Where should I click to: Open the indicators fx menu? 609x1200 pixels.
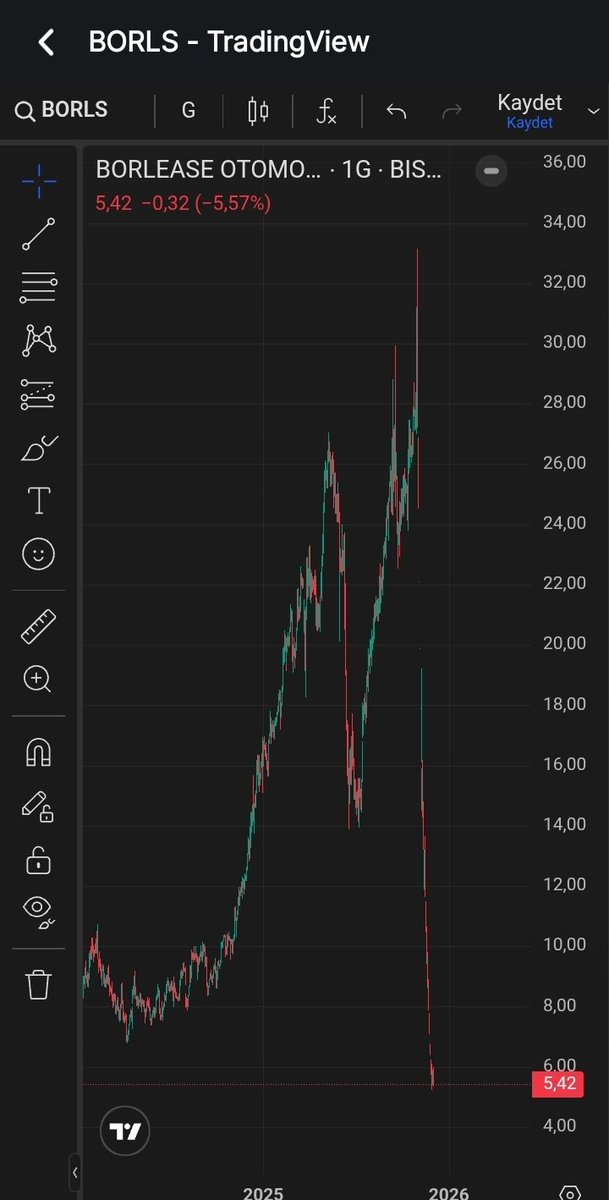click(x=326, y=110)
